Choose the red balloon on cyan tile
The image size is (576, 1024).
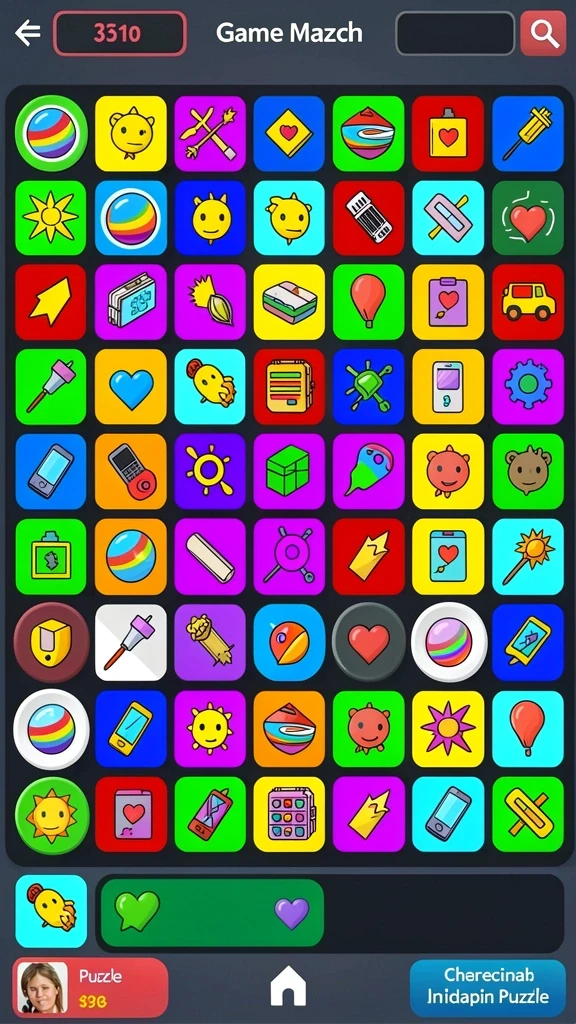pos(528,729)
